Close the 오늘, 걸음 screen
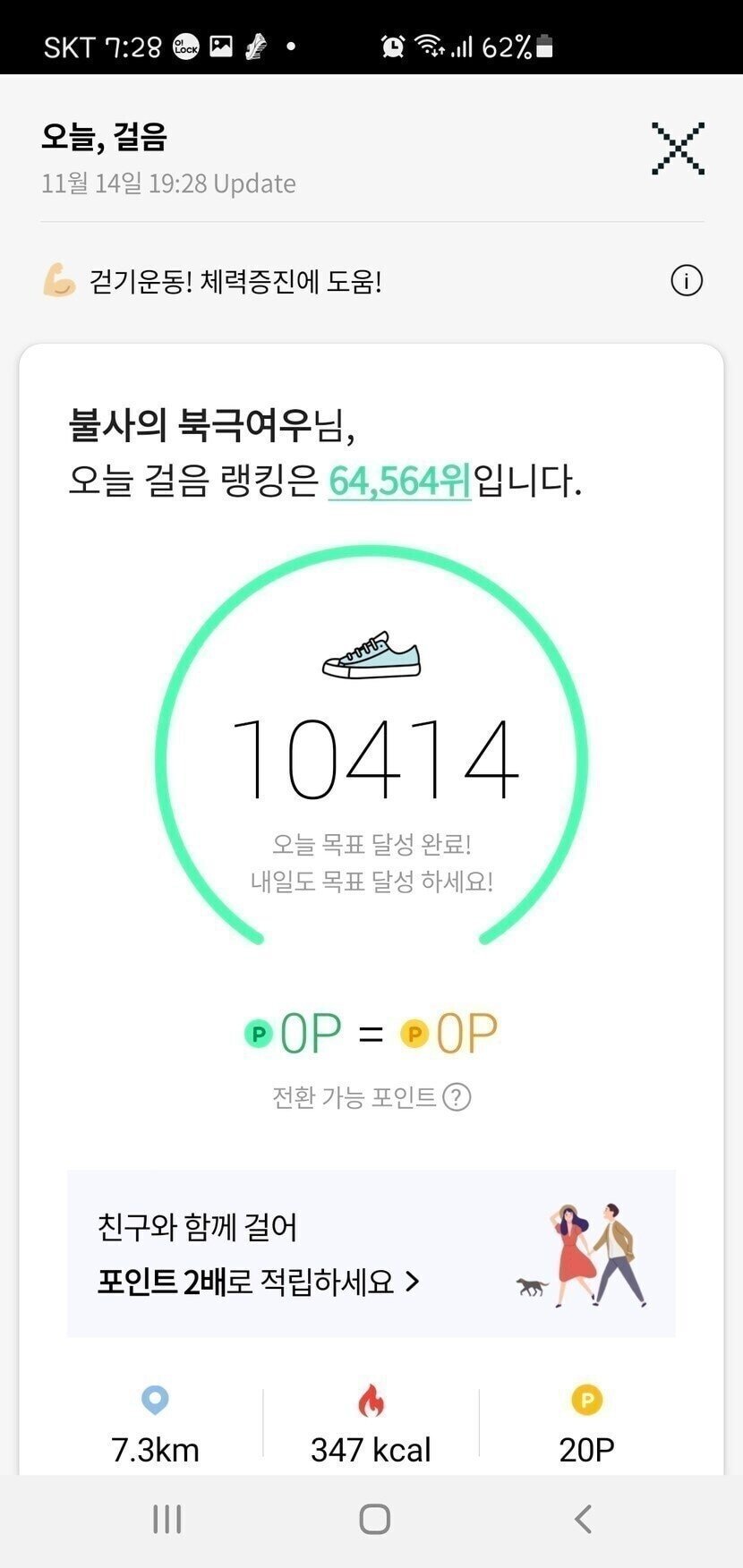 678,148
